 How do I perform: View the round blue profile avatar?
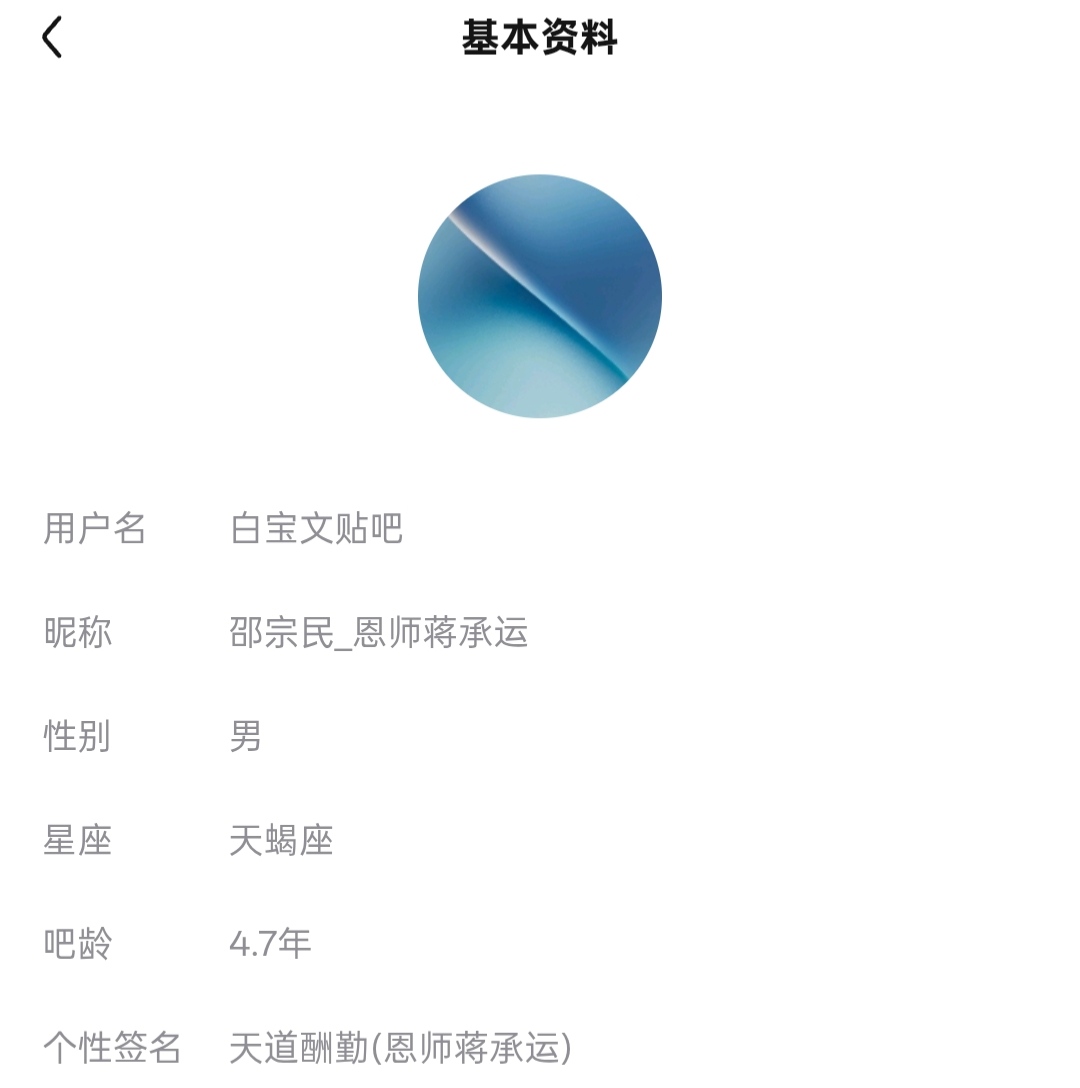[540, 296]
